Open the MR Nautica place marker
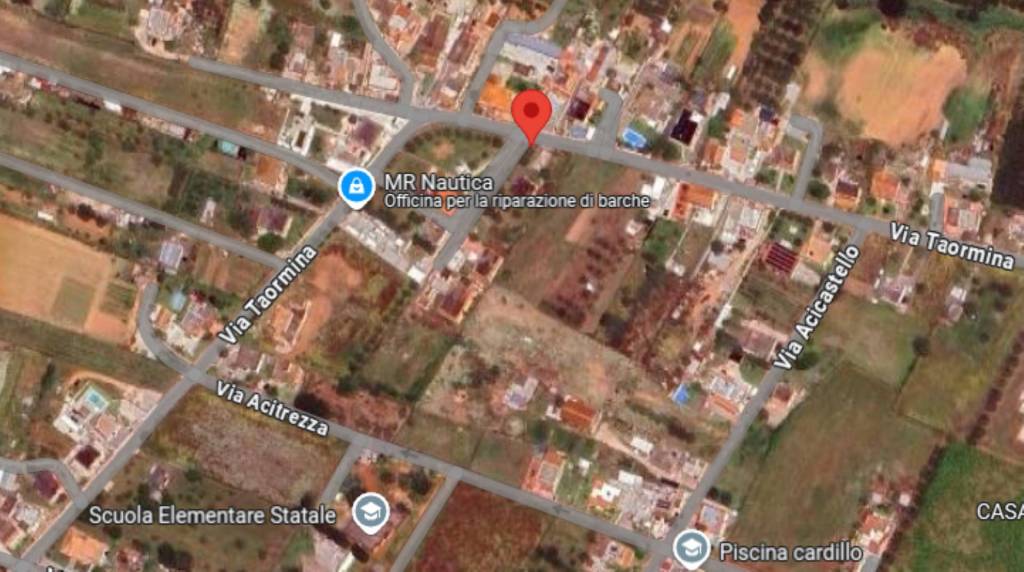This screenshot has width=1024, height=572. coord(354,186)
